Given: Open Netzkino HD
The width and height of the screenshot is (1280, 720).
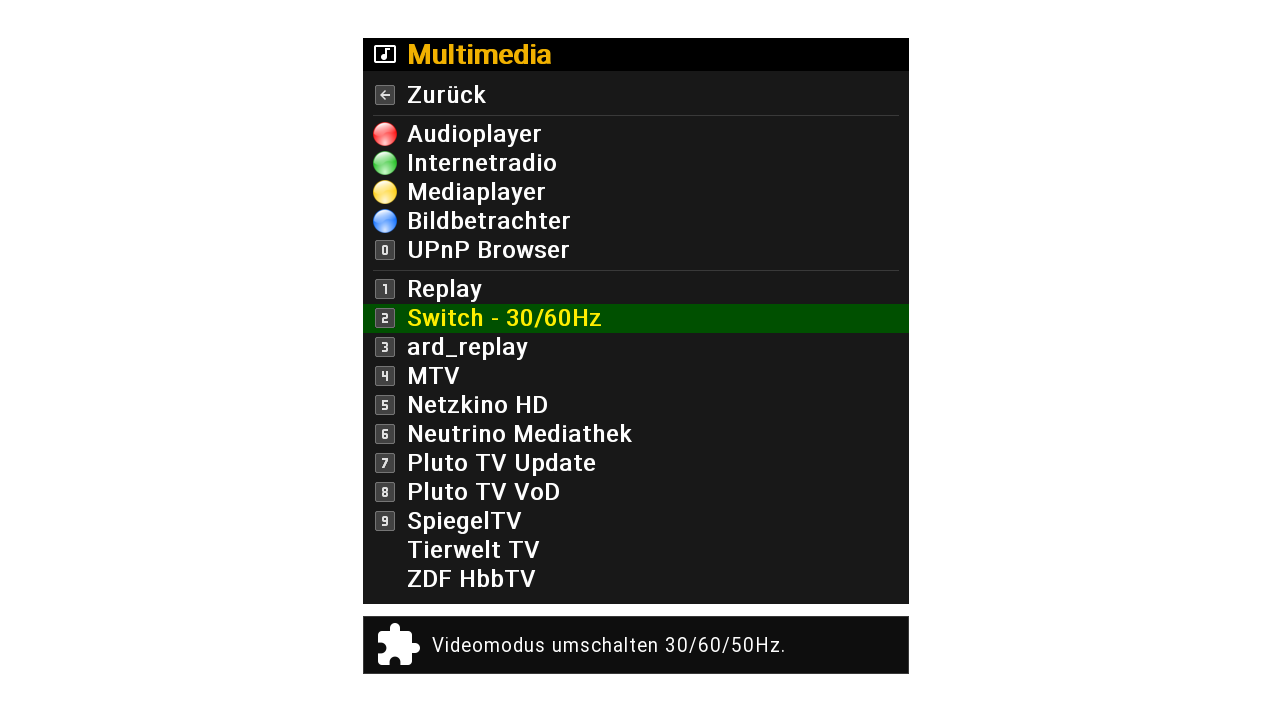Looking at the screenshot, I should coord(477,405).
